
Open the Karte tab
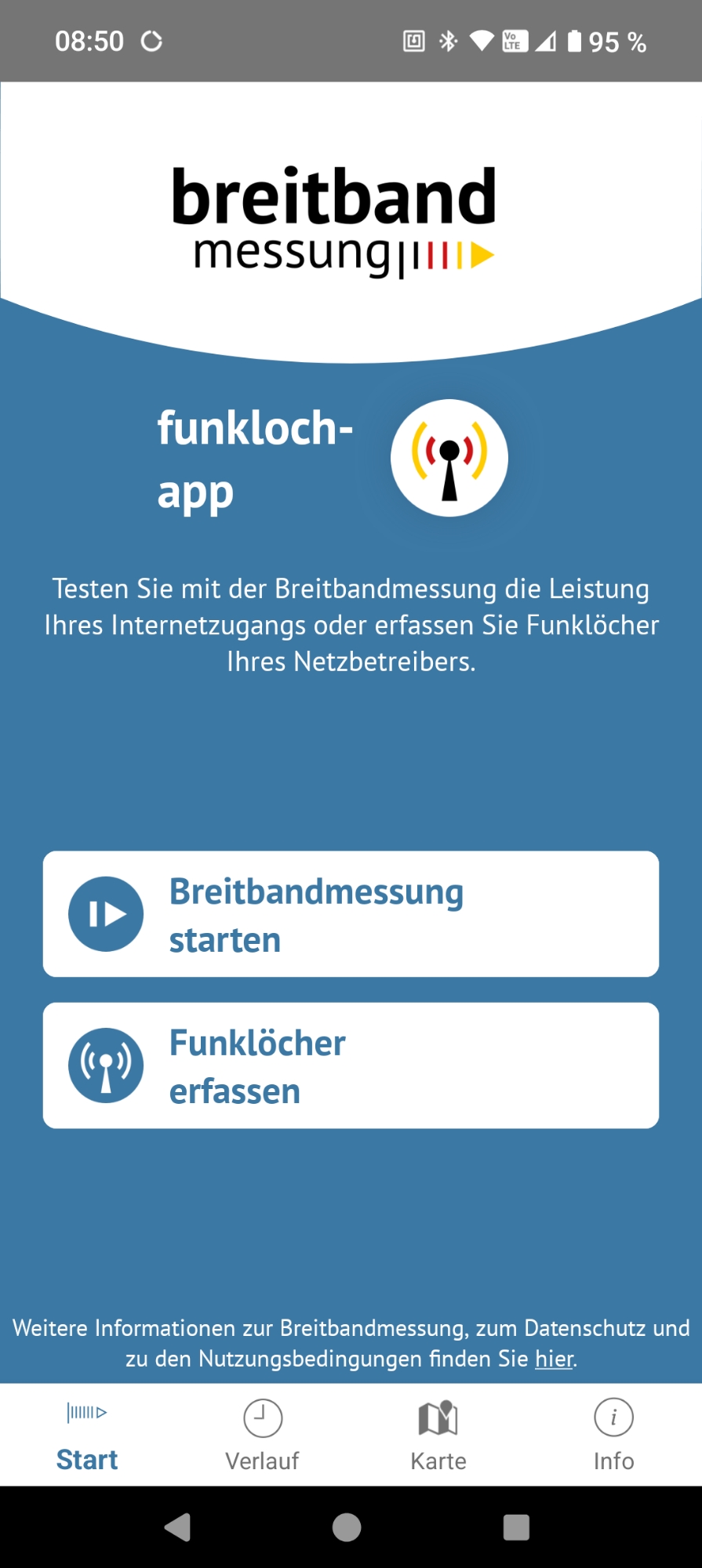pos(438,1436)
